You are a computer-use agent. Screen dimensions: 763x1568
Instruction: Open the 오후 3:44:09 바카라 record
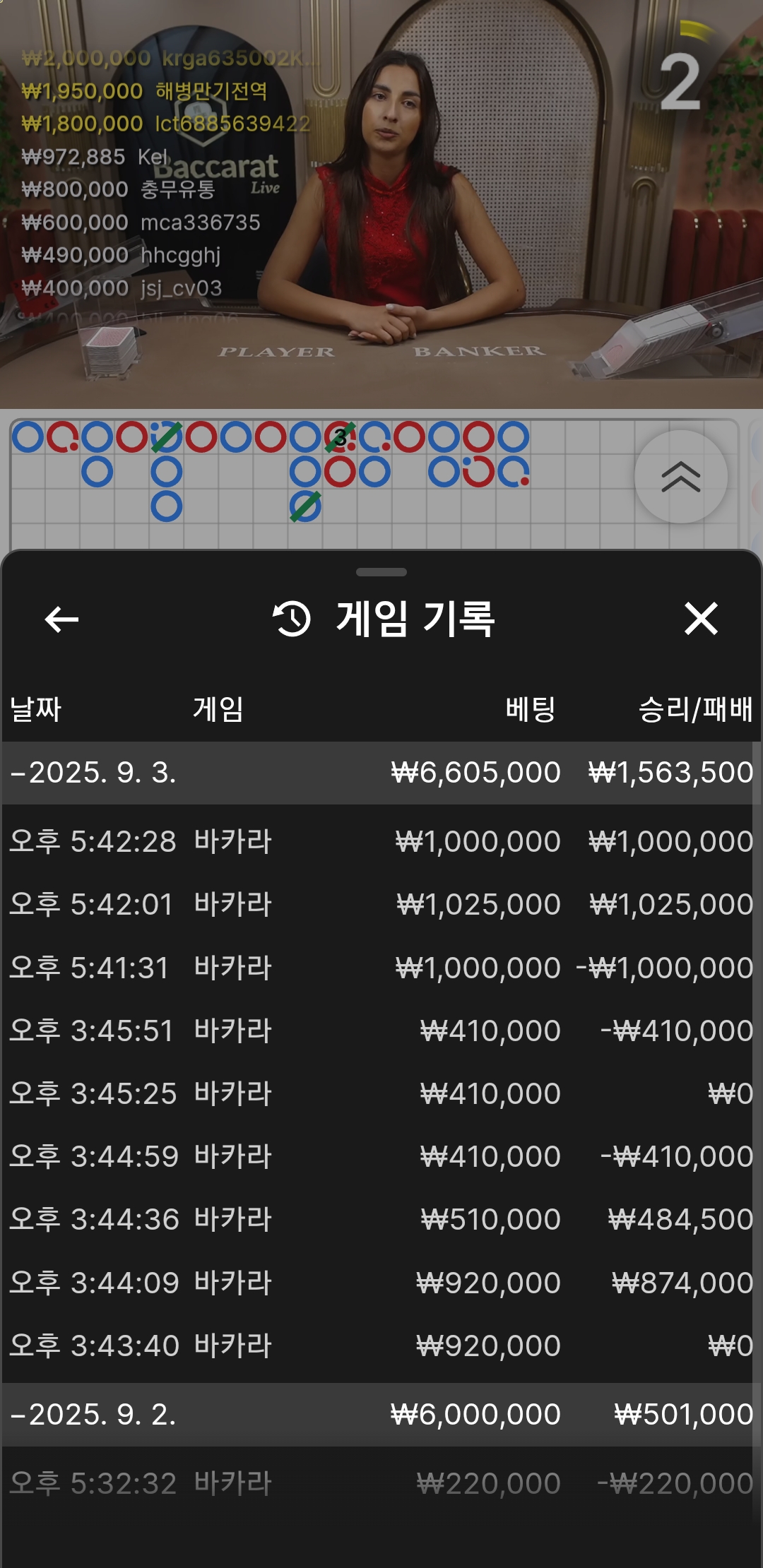(381, 1283)
